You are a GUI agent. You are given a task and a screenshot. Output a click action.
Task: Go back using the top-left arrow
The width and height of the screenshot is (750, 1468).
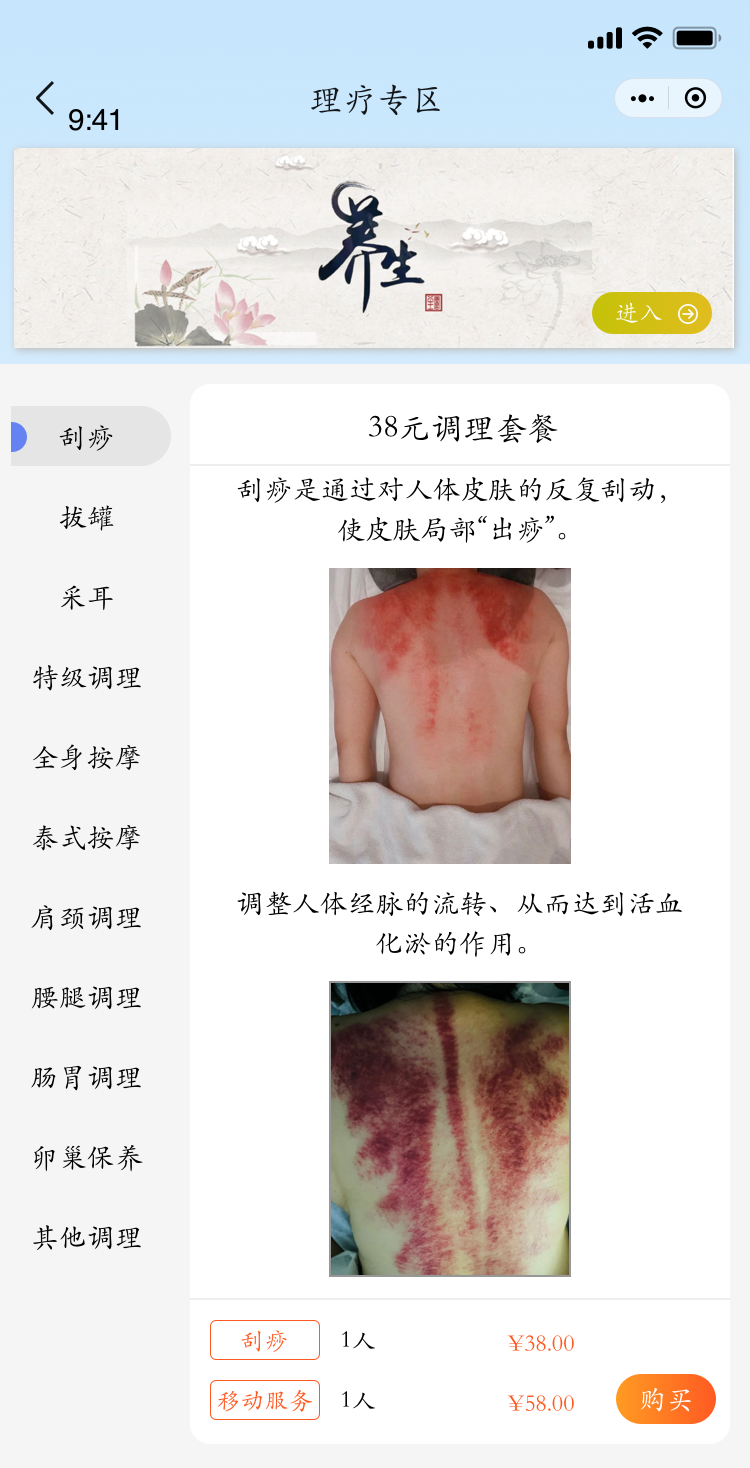coord(45,98)
